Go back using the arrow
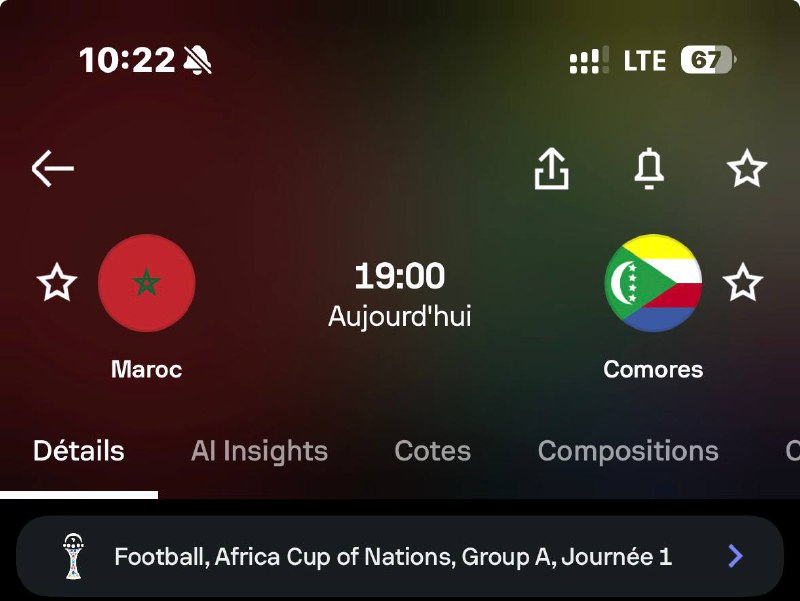 coord(53,169)
